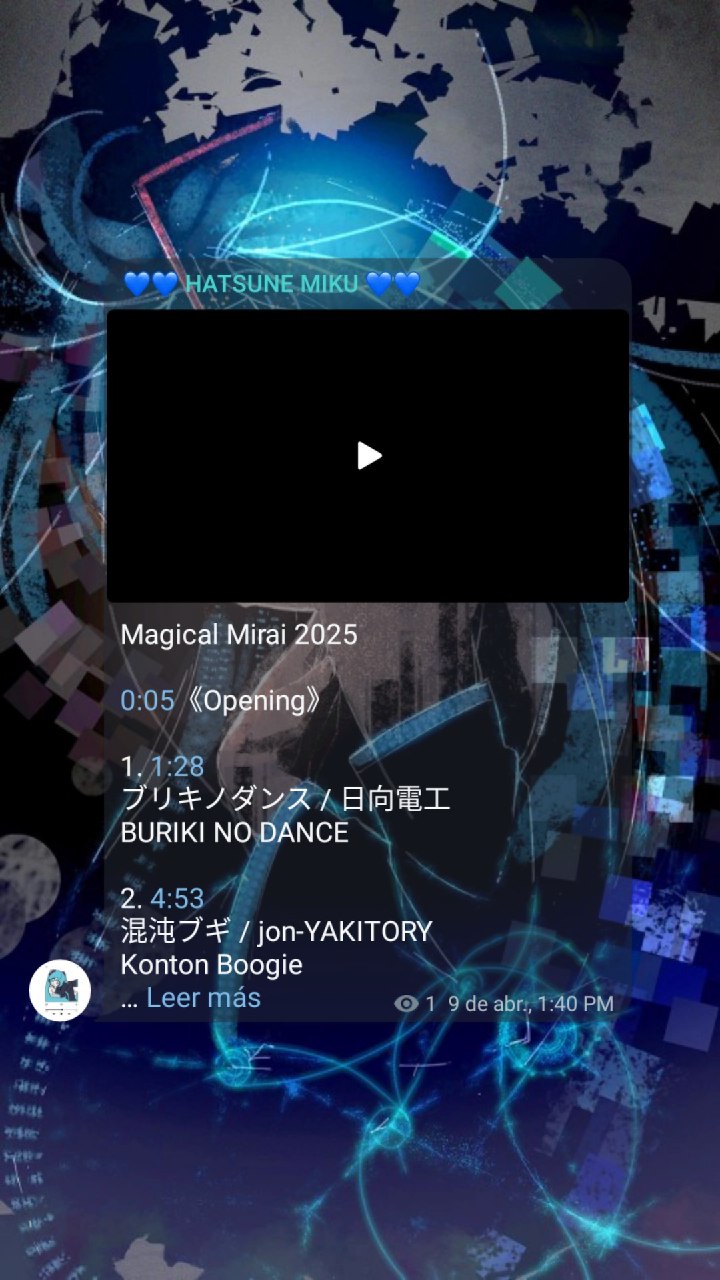Viewport: 720px width, 1280px height.
Task: Jump to timestamp 1:28 Buriki no Dance
Action: [177, 766]
